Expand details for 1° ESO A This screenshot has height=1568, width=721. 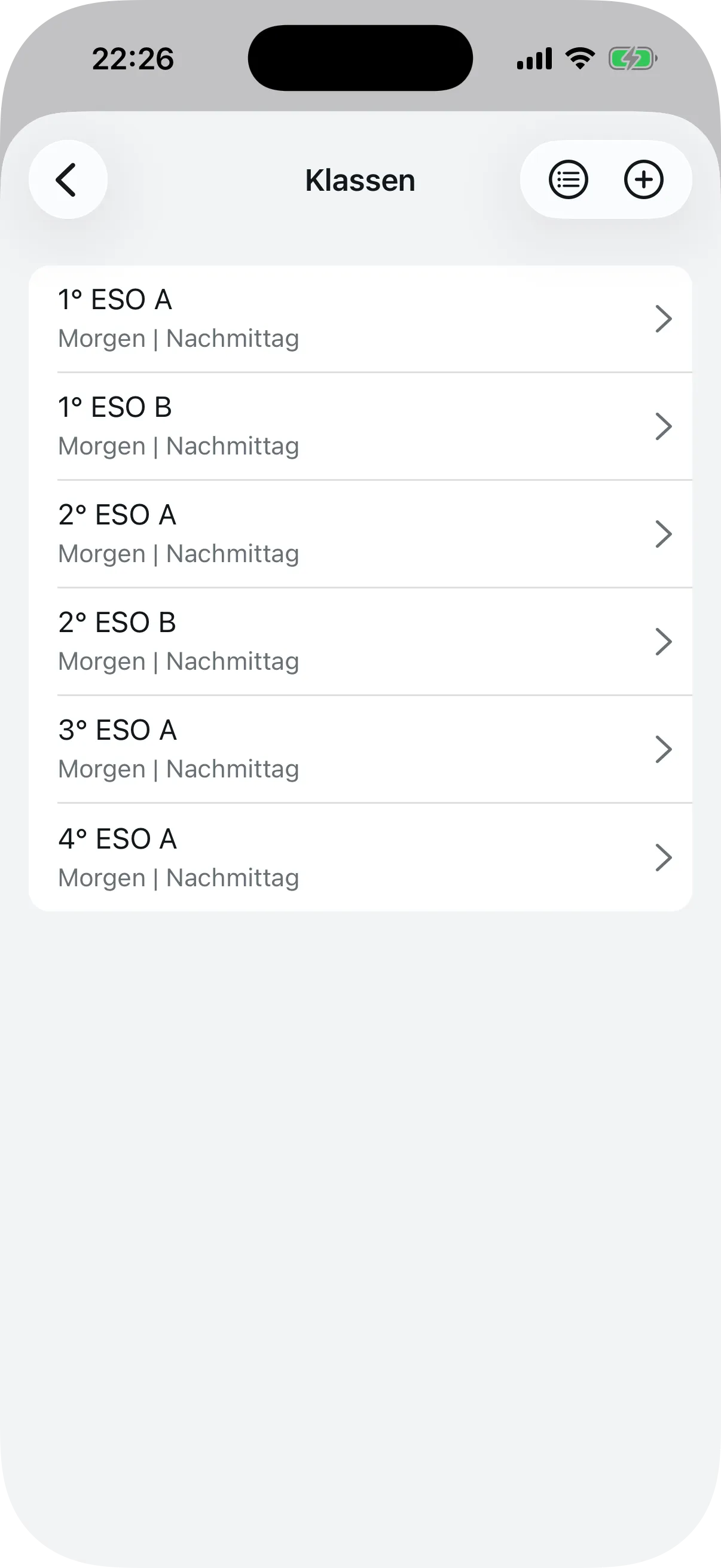(x=664, y=318)
